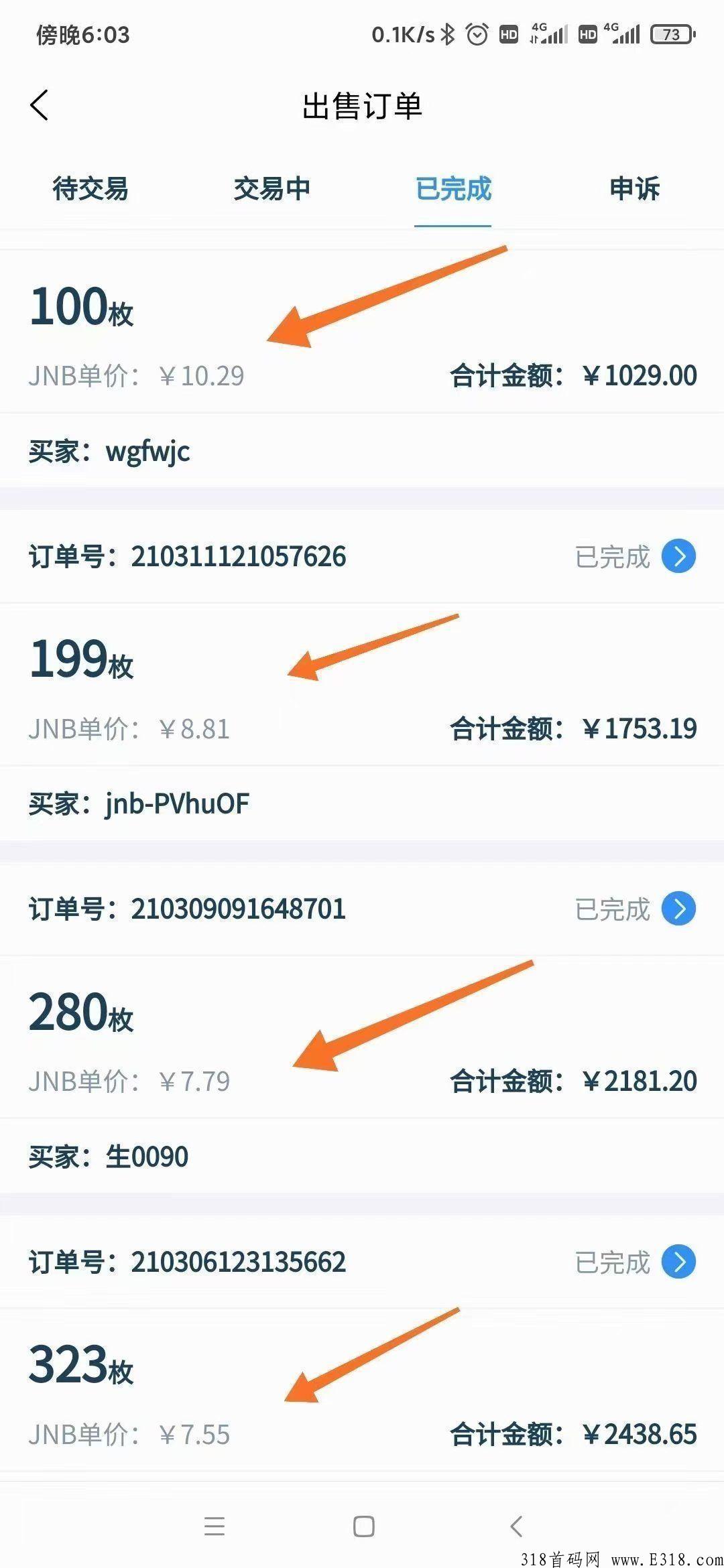Switch to the 交易中 tab
This screenshot has width=724, height=1568.
273,190
